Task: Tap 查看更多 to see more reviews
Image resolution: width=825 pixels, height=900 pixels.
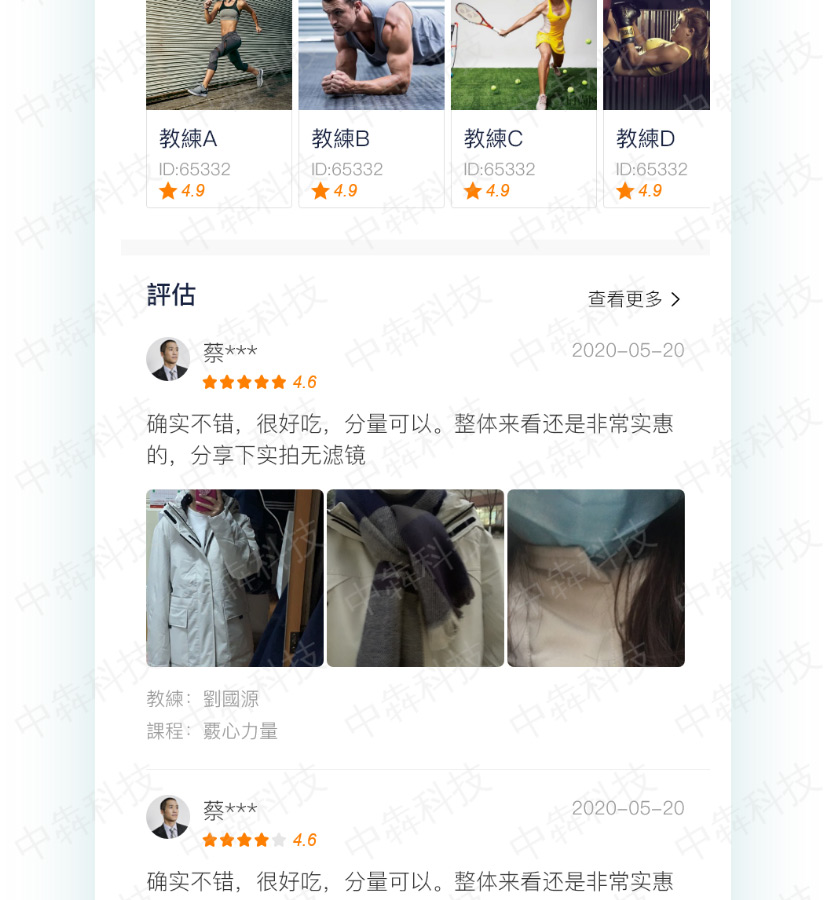Action: tap(634, 299)
